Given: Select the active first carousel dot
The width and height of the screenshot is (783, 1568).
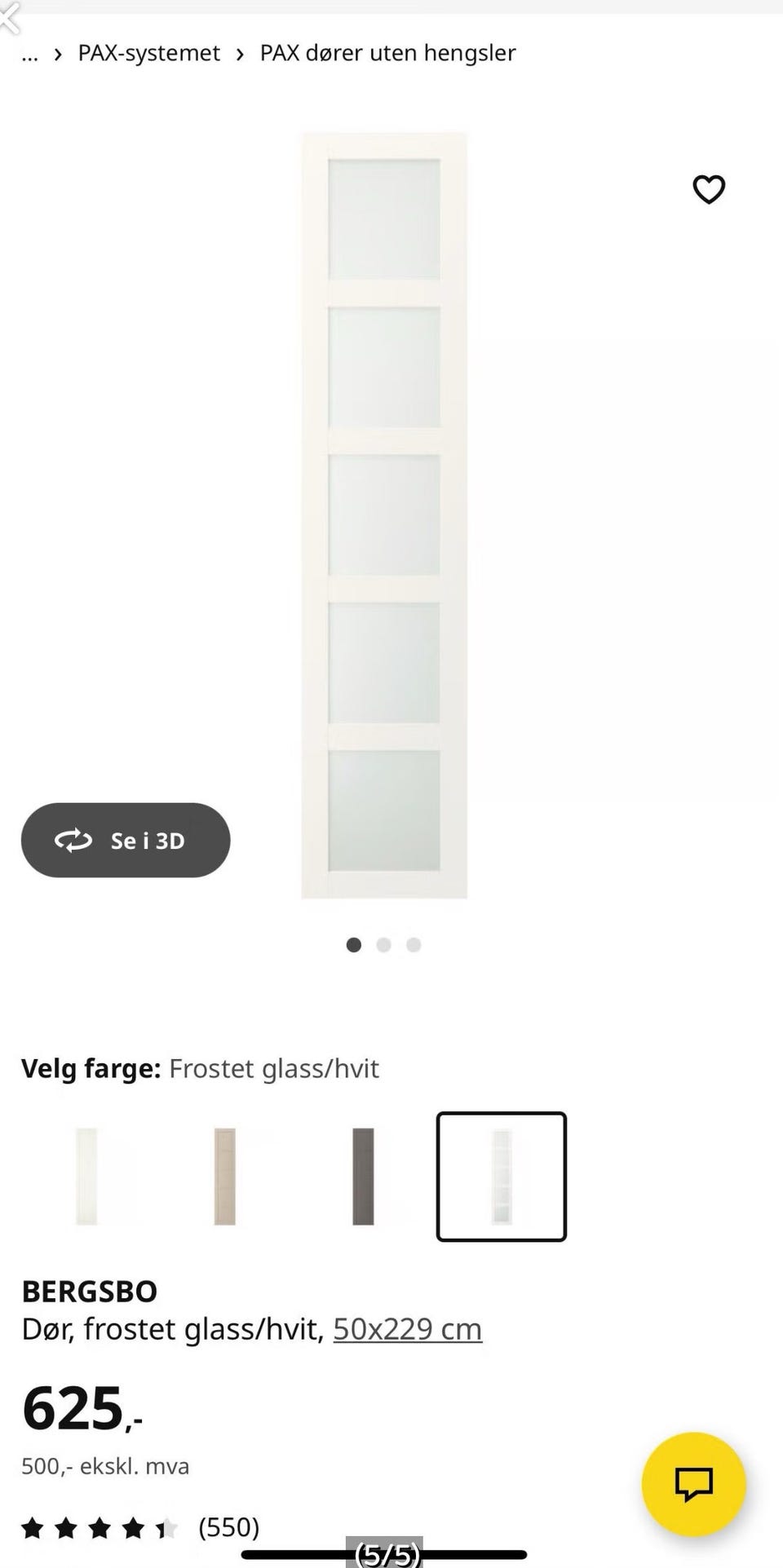Looking at the screenshot, I should (x=353, y=945).
